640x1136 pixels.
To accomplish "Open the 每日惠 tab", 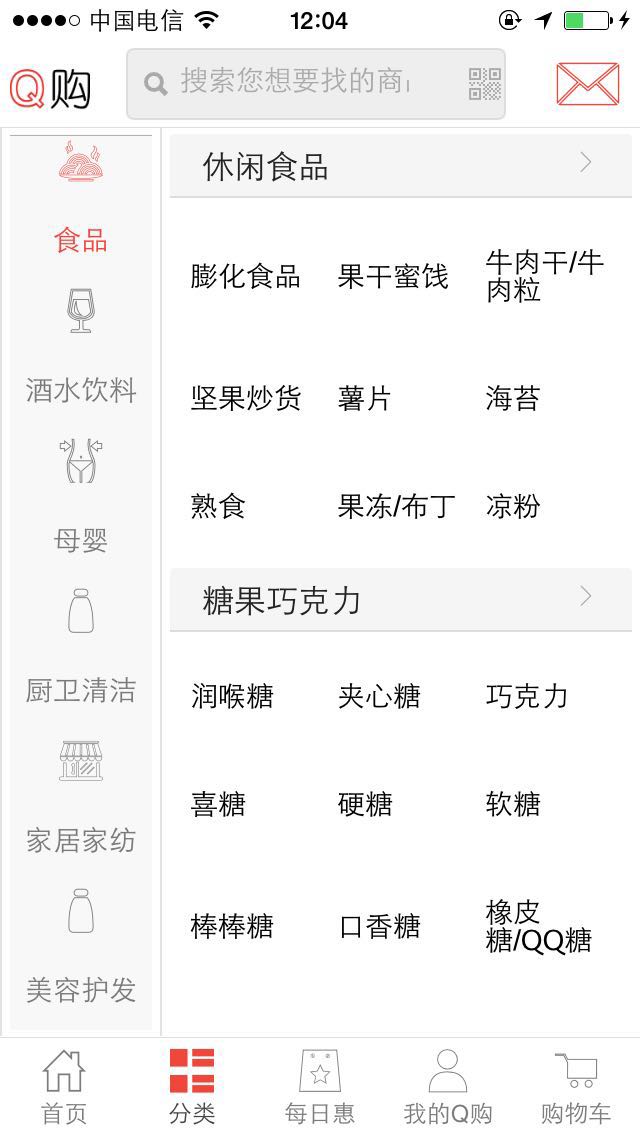I will point(320,1086).
